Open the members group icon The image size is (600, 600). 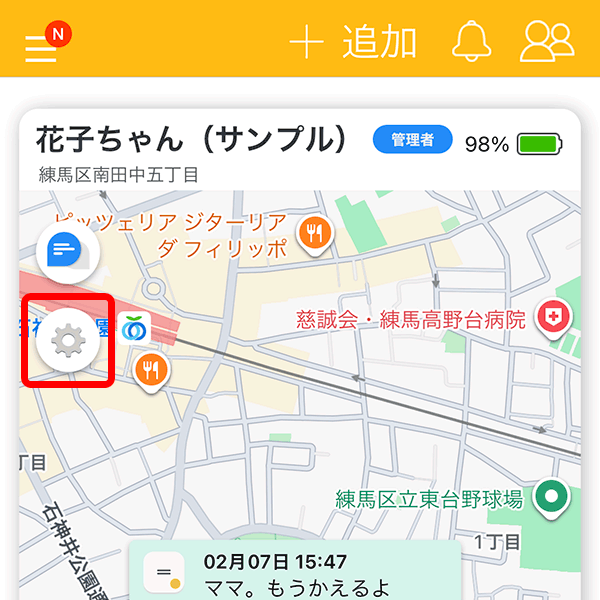coord(547,41)
